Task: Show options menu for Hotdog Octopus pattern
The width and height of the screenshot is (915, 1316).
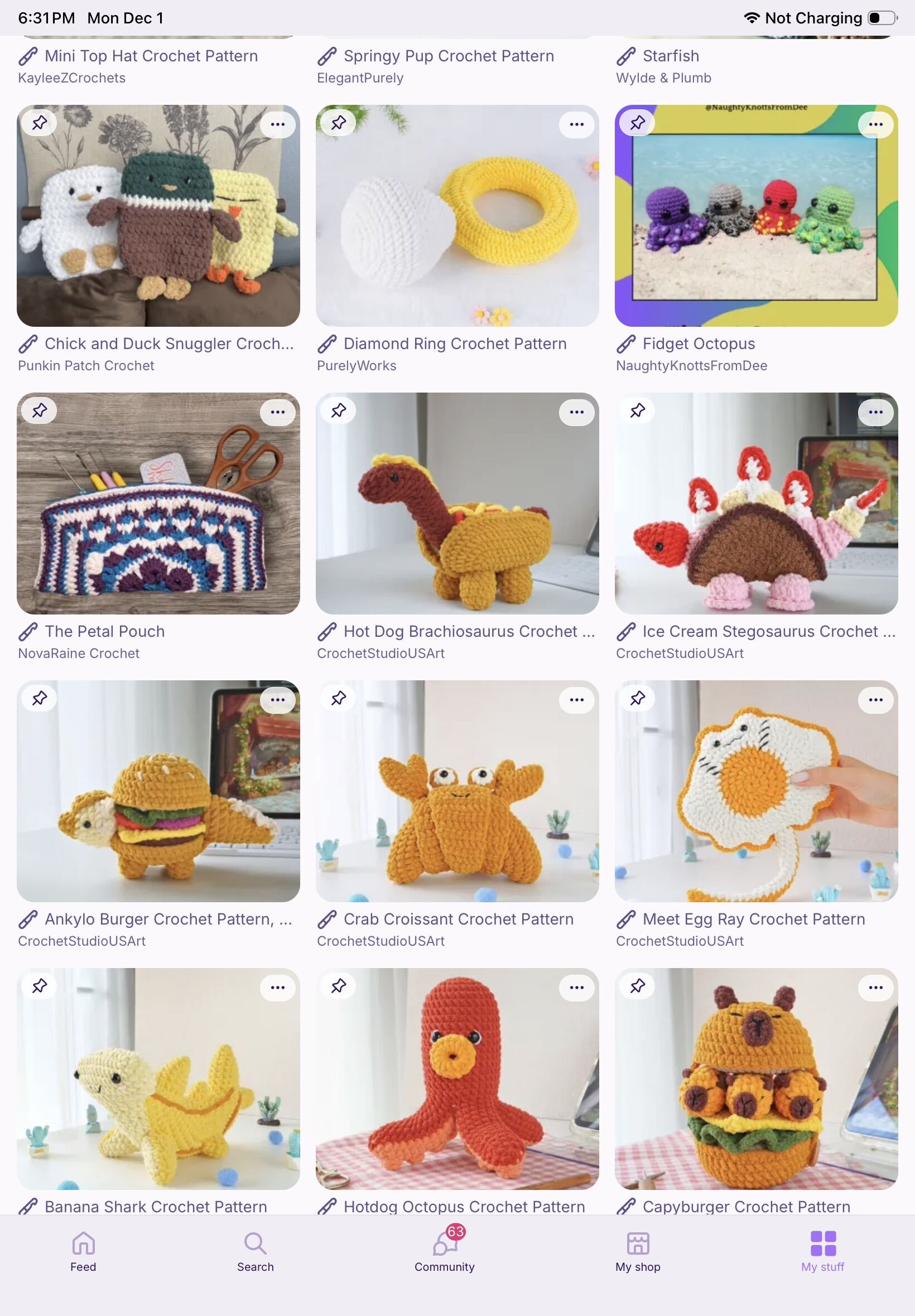Action: coord(577,987)
